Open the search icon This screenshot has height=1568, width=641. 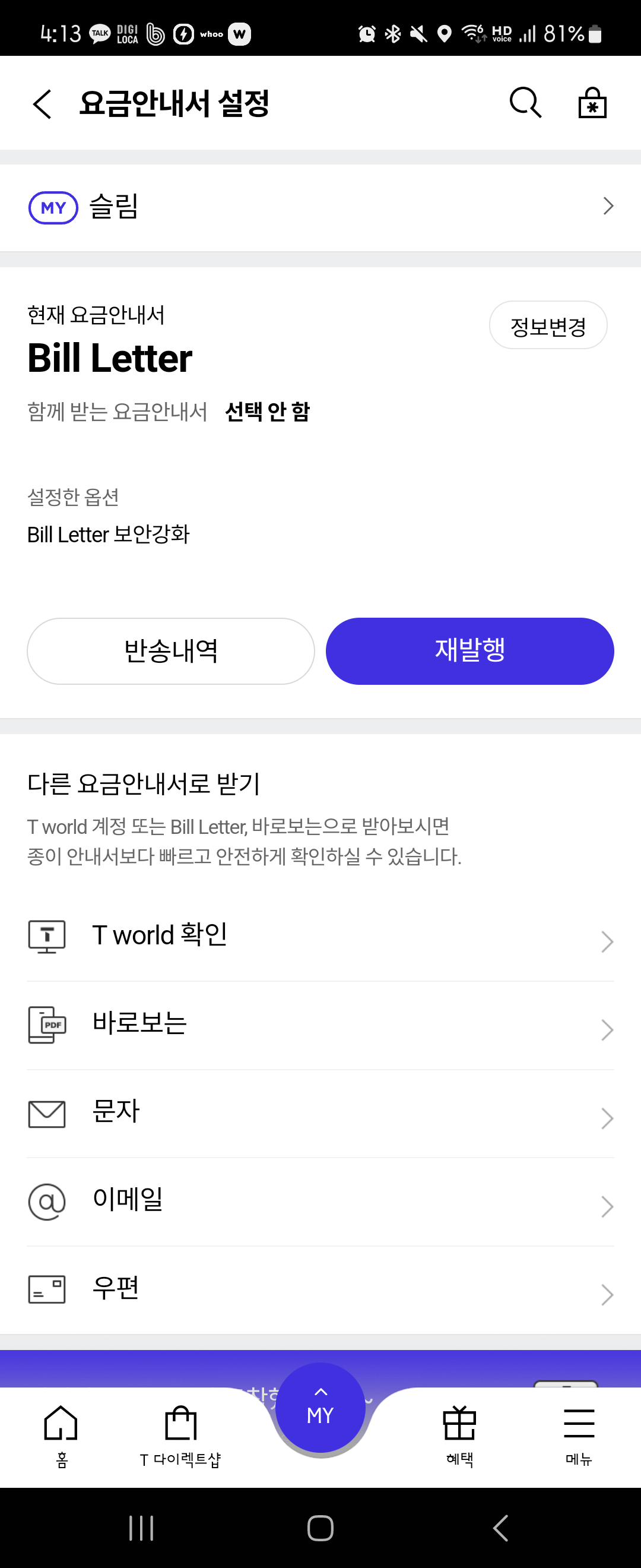[x=525, y=103]
